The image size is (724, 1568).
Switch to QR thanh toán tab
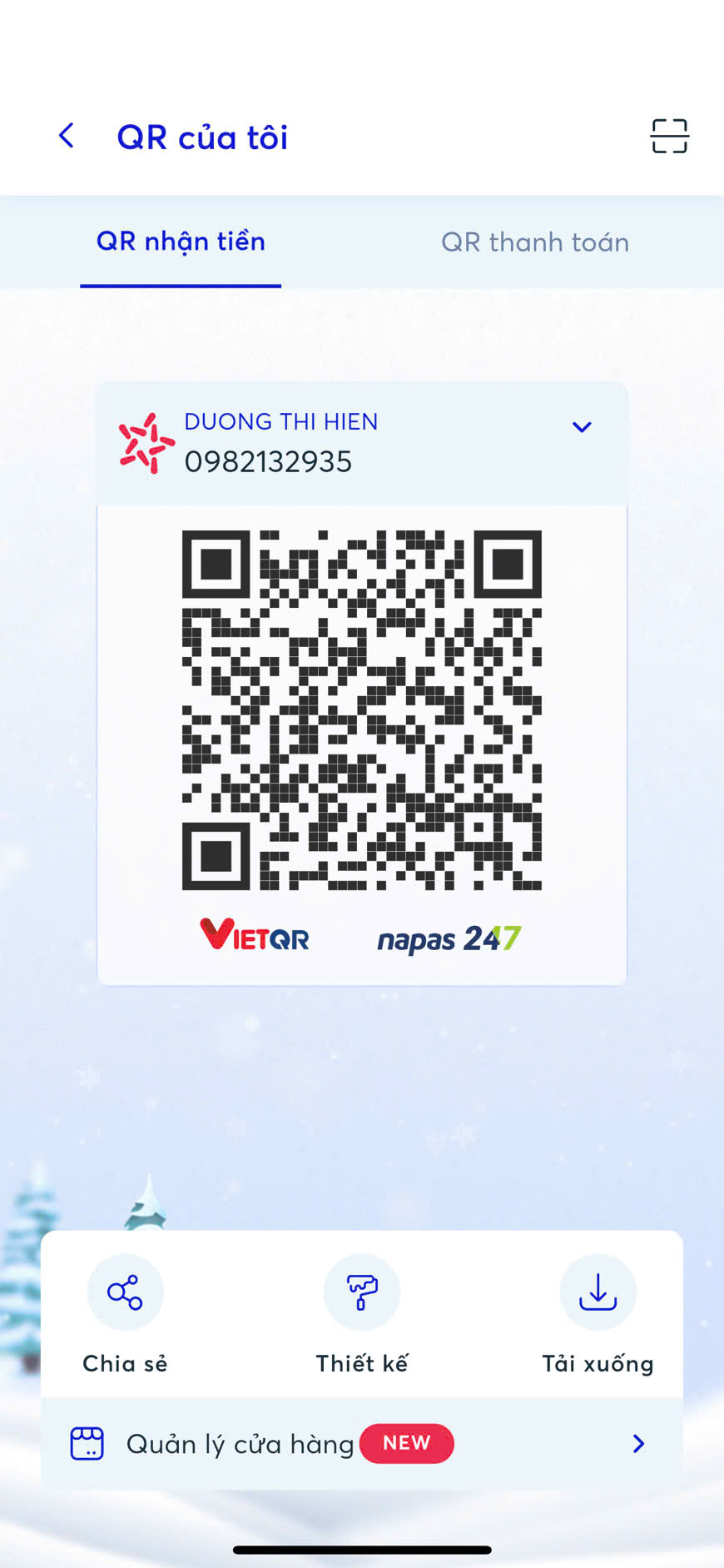[x=535, y=242]
